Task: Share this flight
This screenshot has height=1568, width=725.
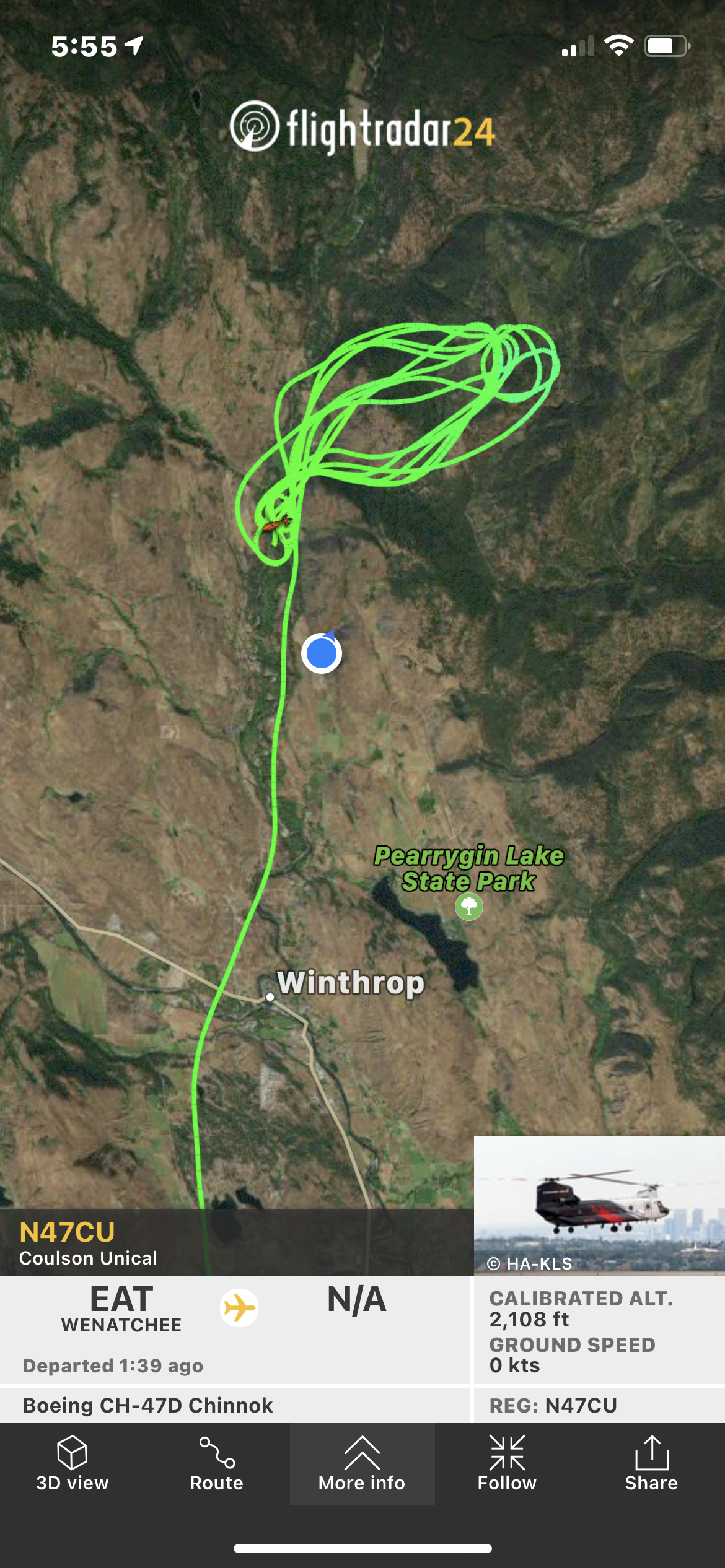Action: [651, 1464]
